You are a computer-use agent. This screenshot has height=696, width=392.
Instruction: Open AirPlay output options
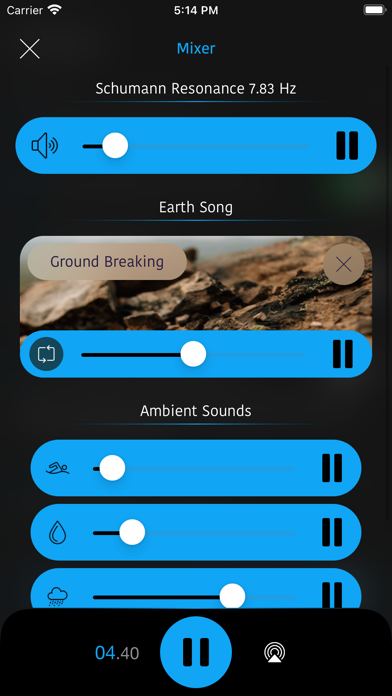coord(275,652)
